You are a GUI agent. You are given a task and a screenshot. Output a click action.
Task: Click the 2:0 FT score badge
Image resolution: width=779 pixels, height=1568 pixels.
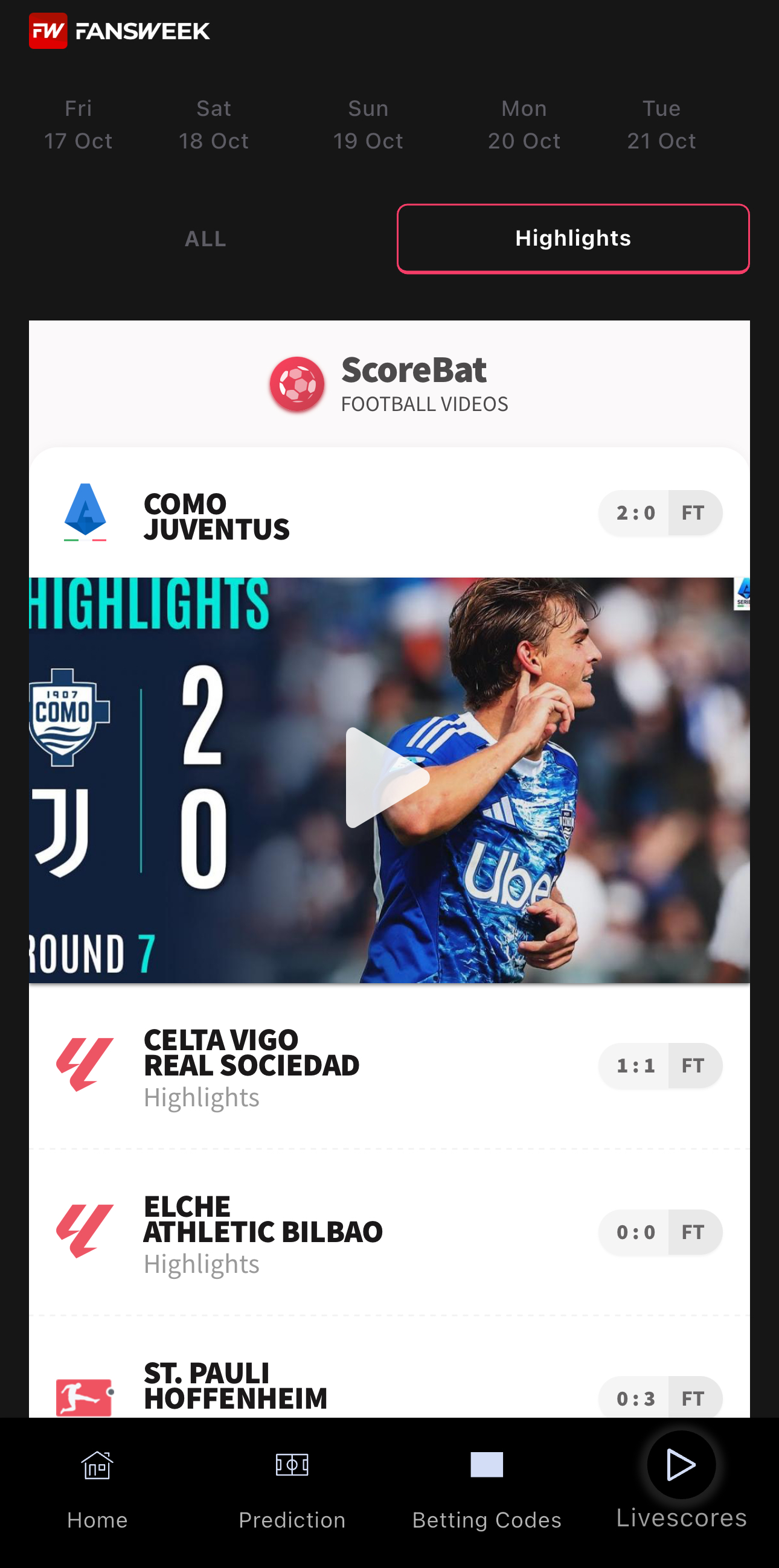660,513
